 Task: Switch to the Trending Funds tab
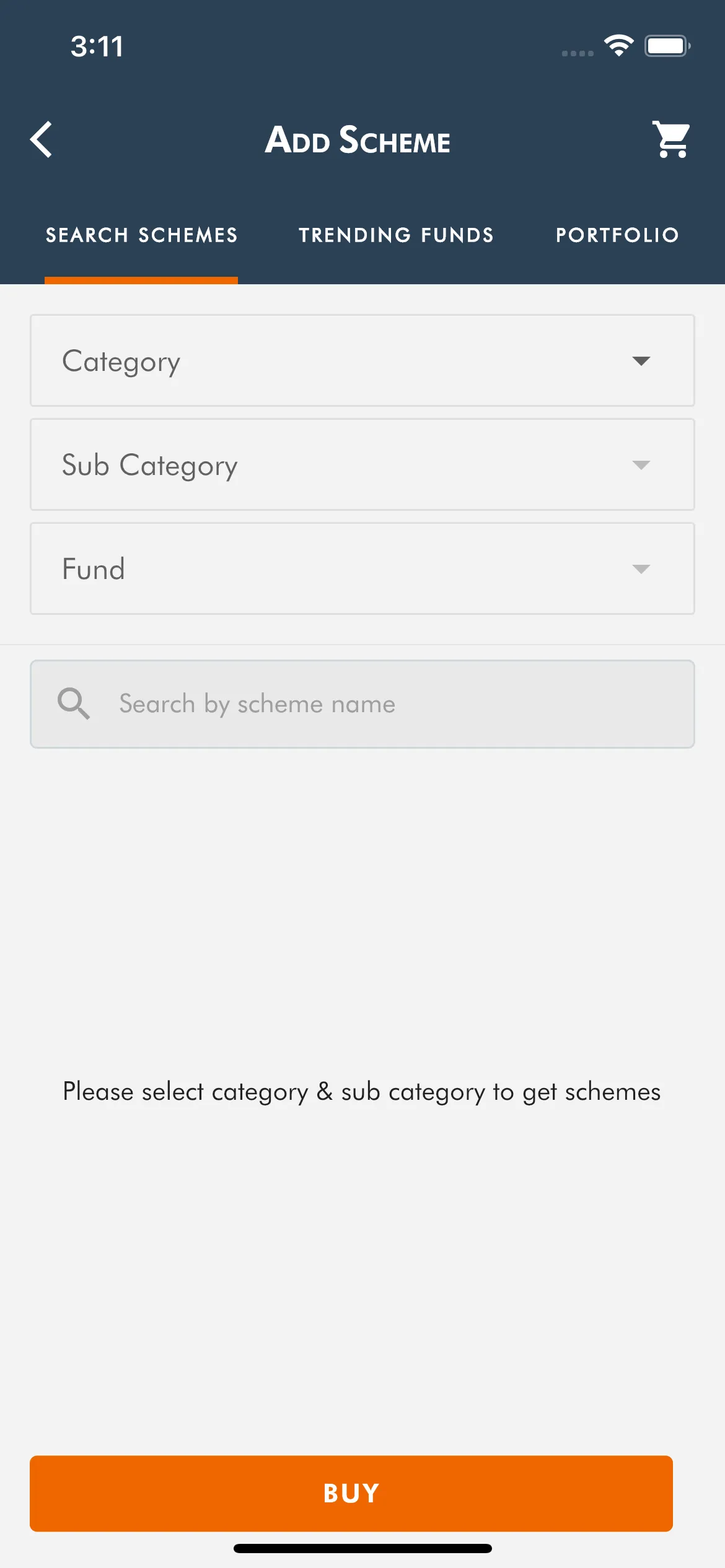click(x=396, y=235)
